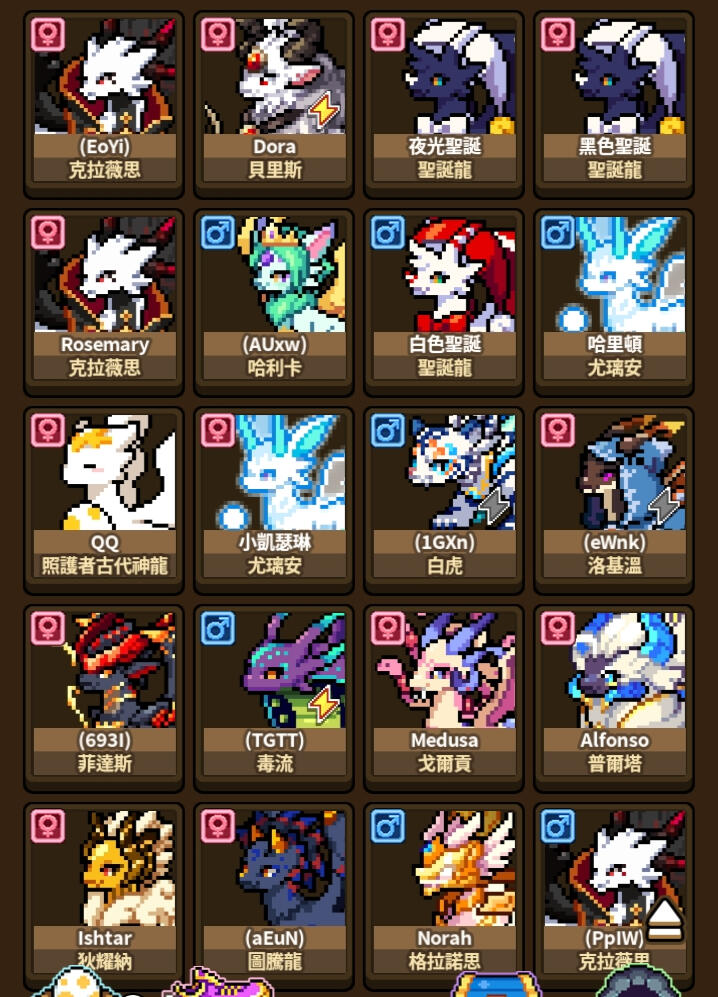Open the 夜光聖誕 dragon card
The height and width of the screenshot is (997, 718).
444,100
